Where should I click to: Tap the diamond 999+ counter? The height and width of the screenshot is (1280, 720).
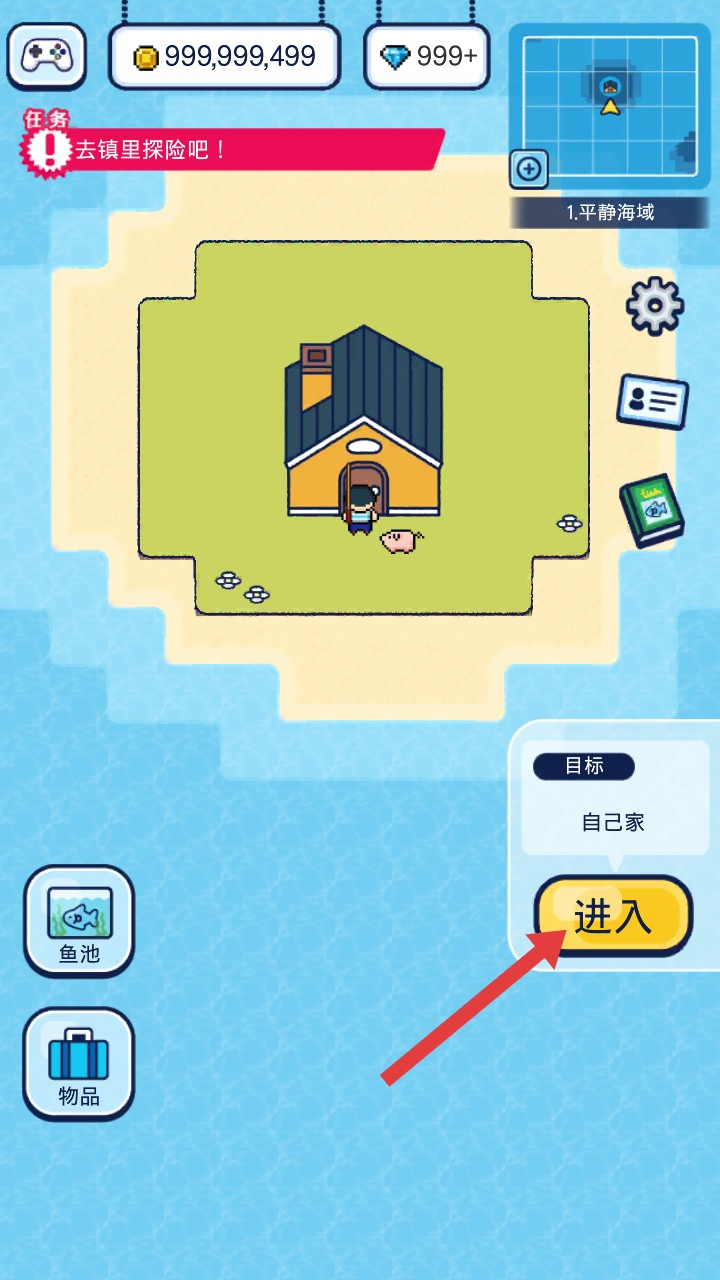coord(427,57)
